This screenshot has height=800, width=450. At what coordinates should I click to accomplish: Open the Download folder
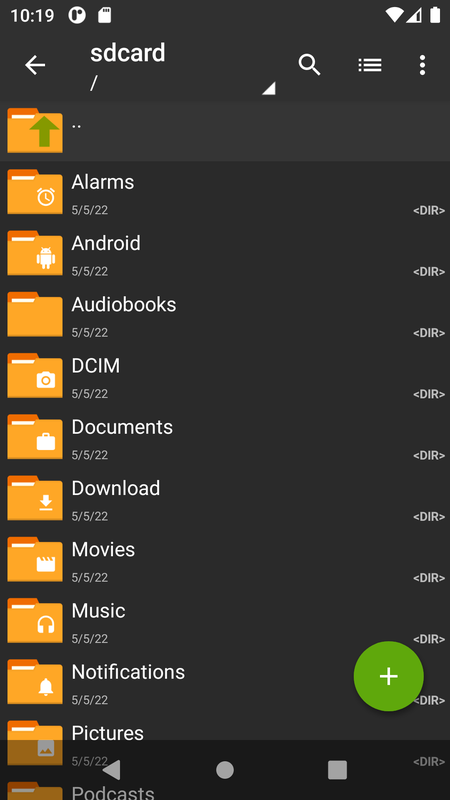pyautogui.click(x=225, y=498)
